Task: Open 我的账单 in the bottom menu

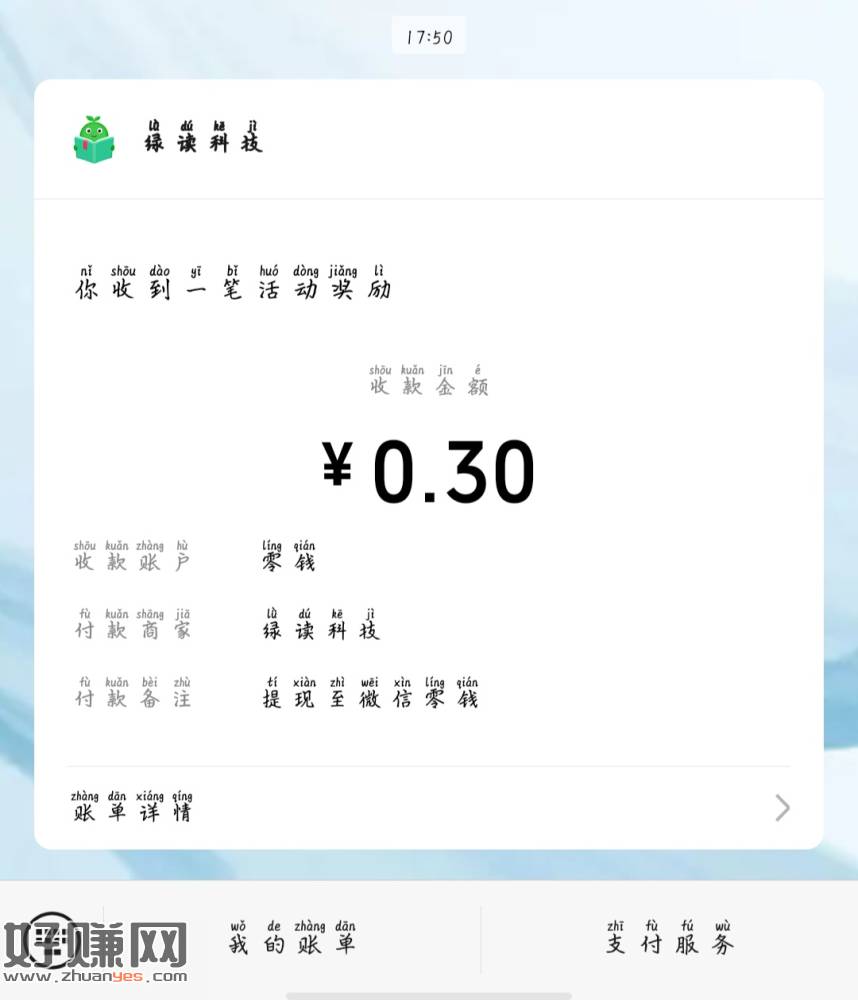Action: tap(292, 942)
